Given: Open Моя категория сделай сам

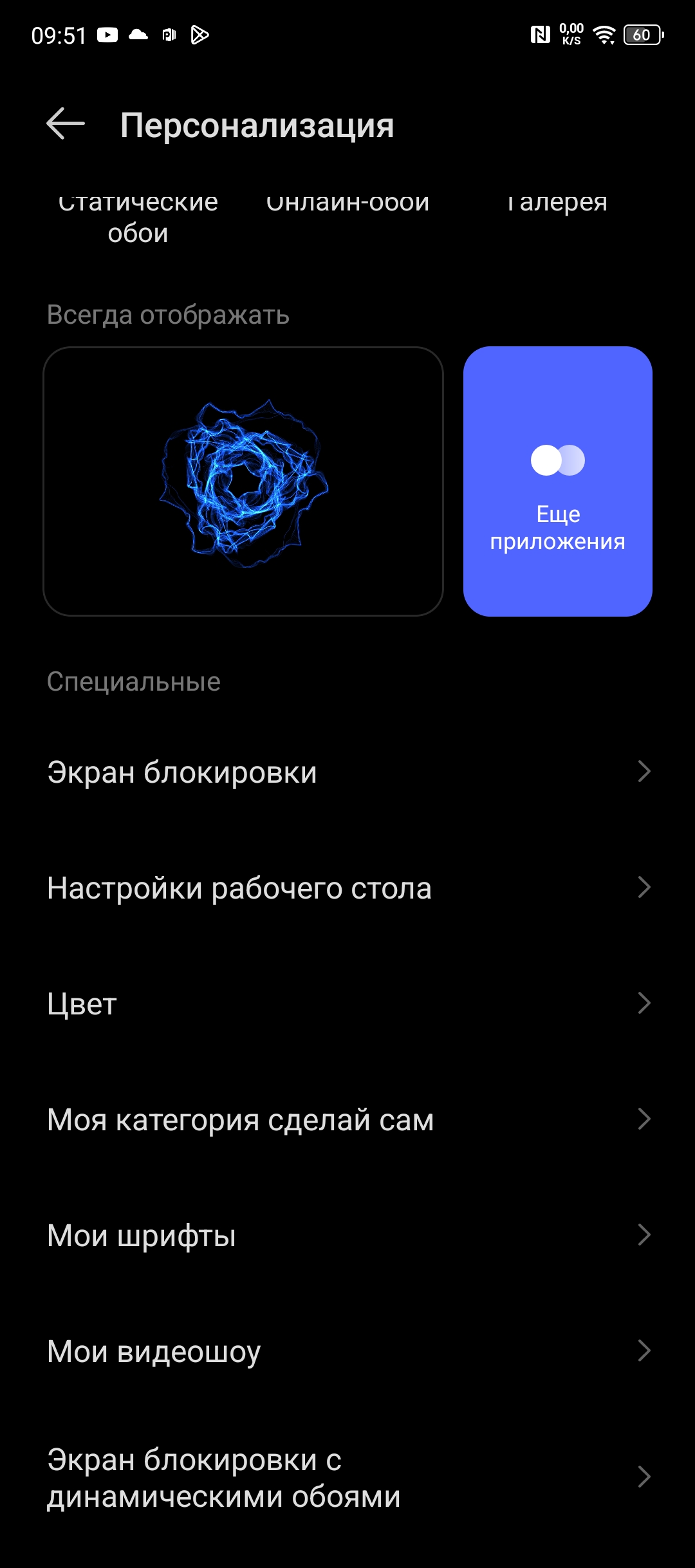Looking at the screenshot, I should (347, 1119).
